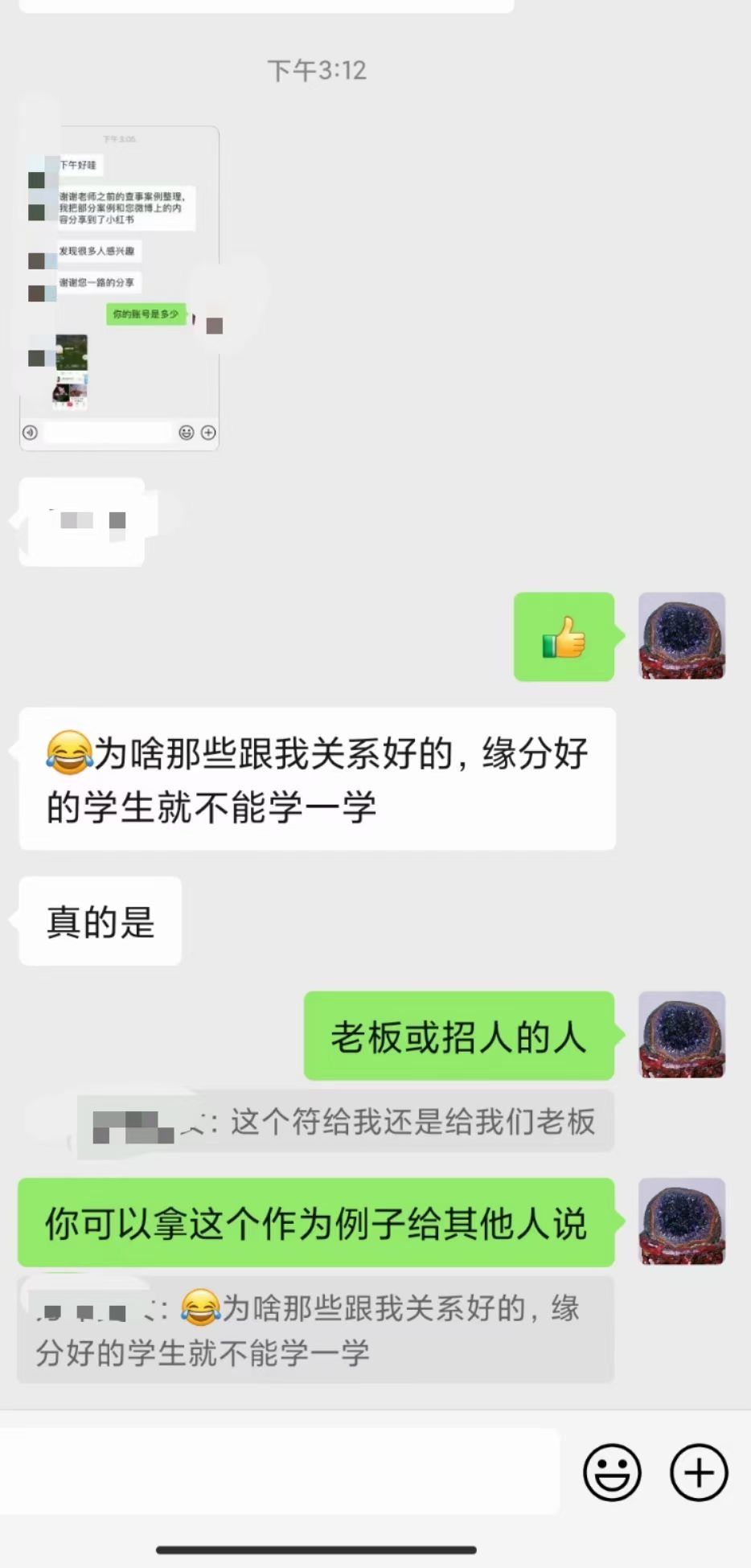This screenshot has width=751, height=1568.
Task: Click the plus icon shown inside the shared screenshot
Action: click(x=208, y=432)
